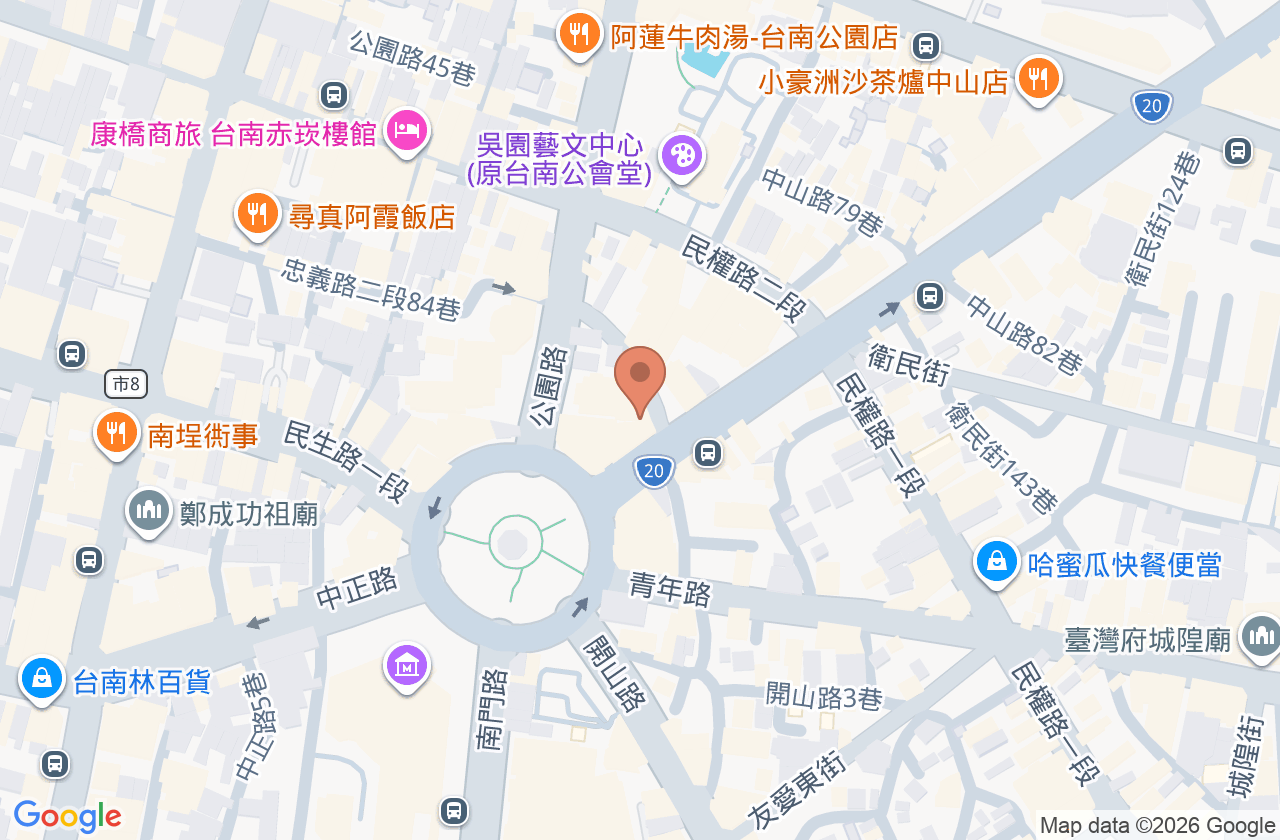Select 台南林百貨 shopping marker
This screenshot has height=840, width=1280.
pyautogui.click(x=41, y=679)
